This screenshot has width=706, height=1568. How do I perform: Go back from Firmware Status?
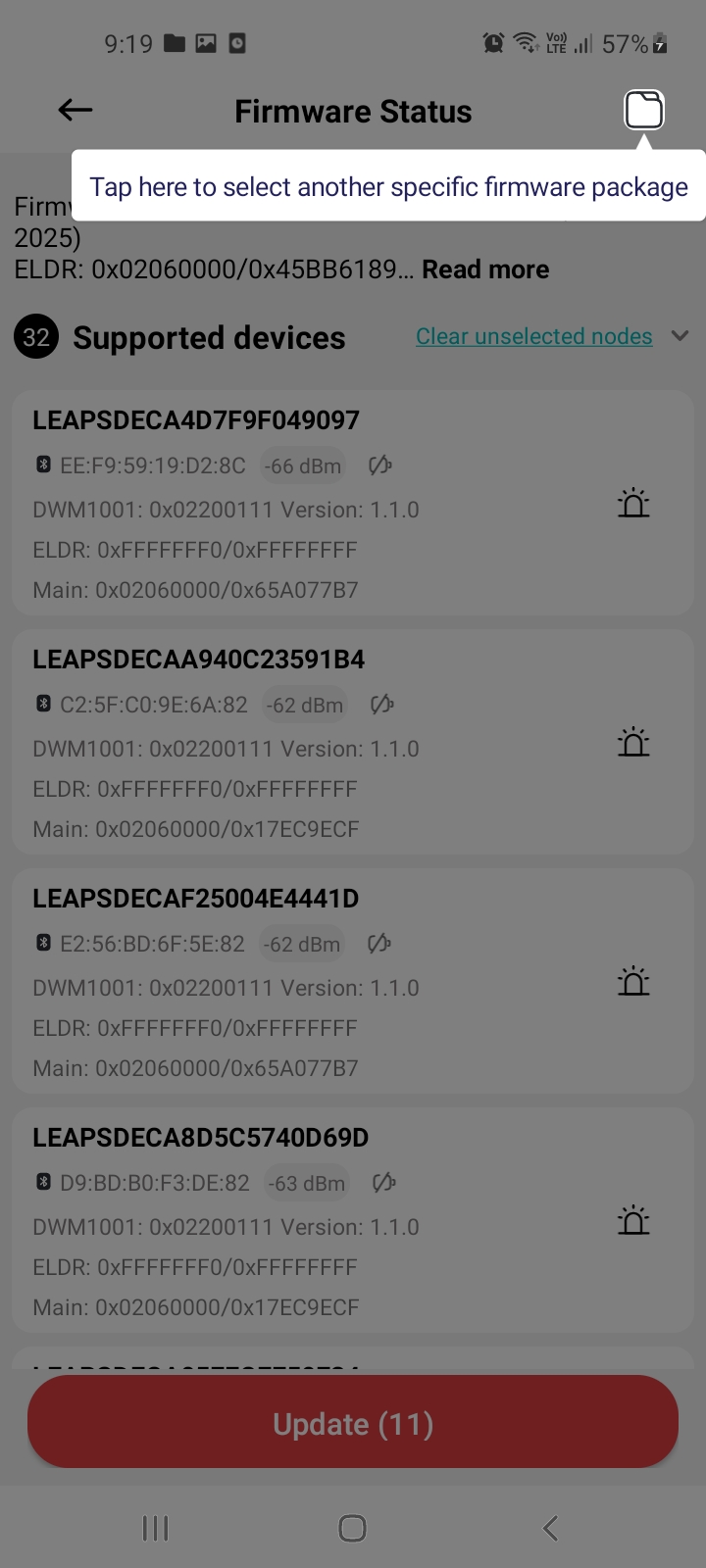(x=75, y=111)
